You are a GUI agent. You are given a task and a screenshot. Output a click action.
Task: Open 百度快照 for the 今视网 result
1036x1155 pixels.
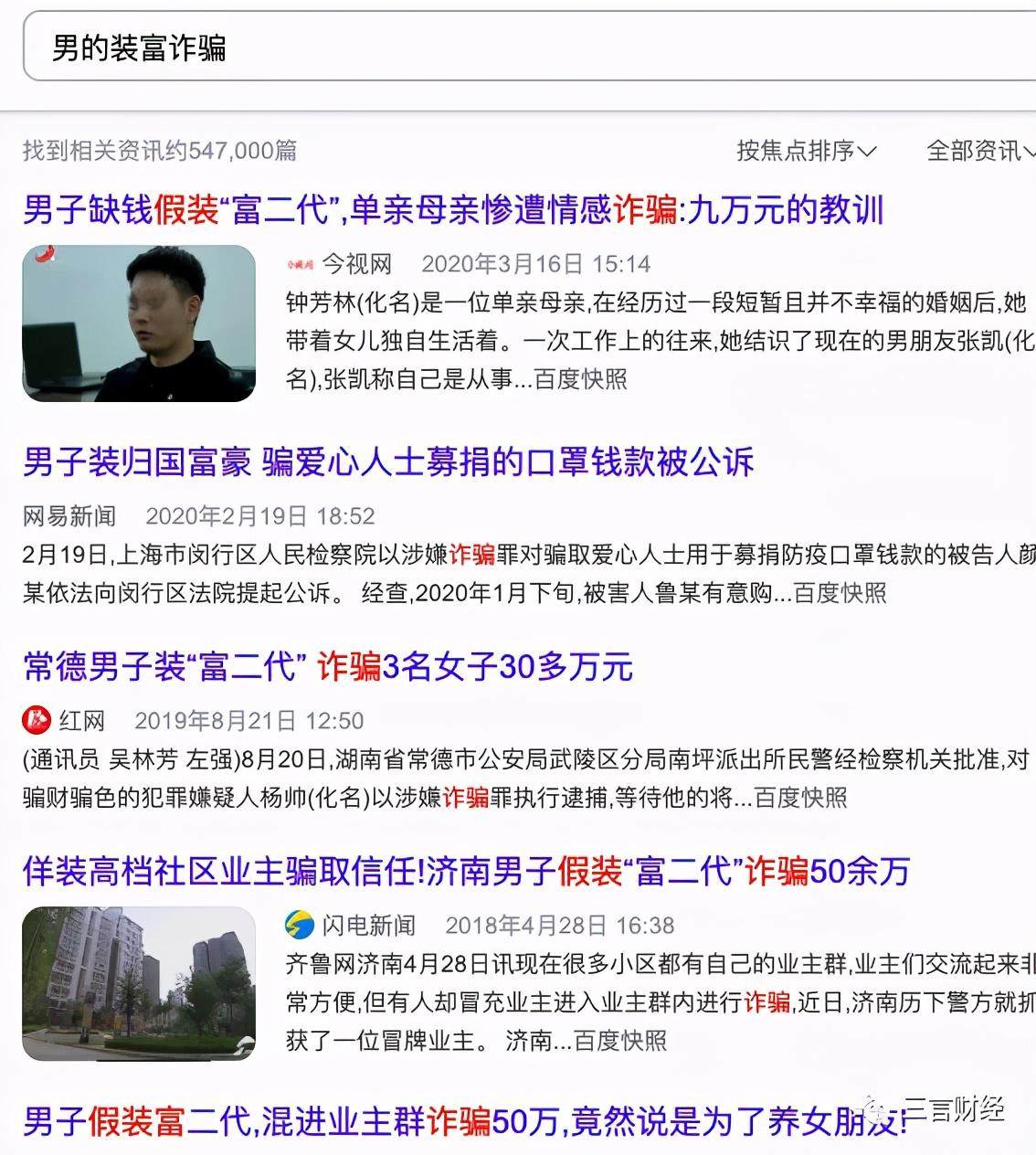(581, 379)
